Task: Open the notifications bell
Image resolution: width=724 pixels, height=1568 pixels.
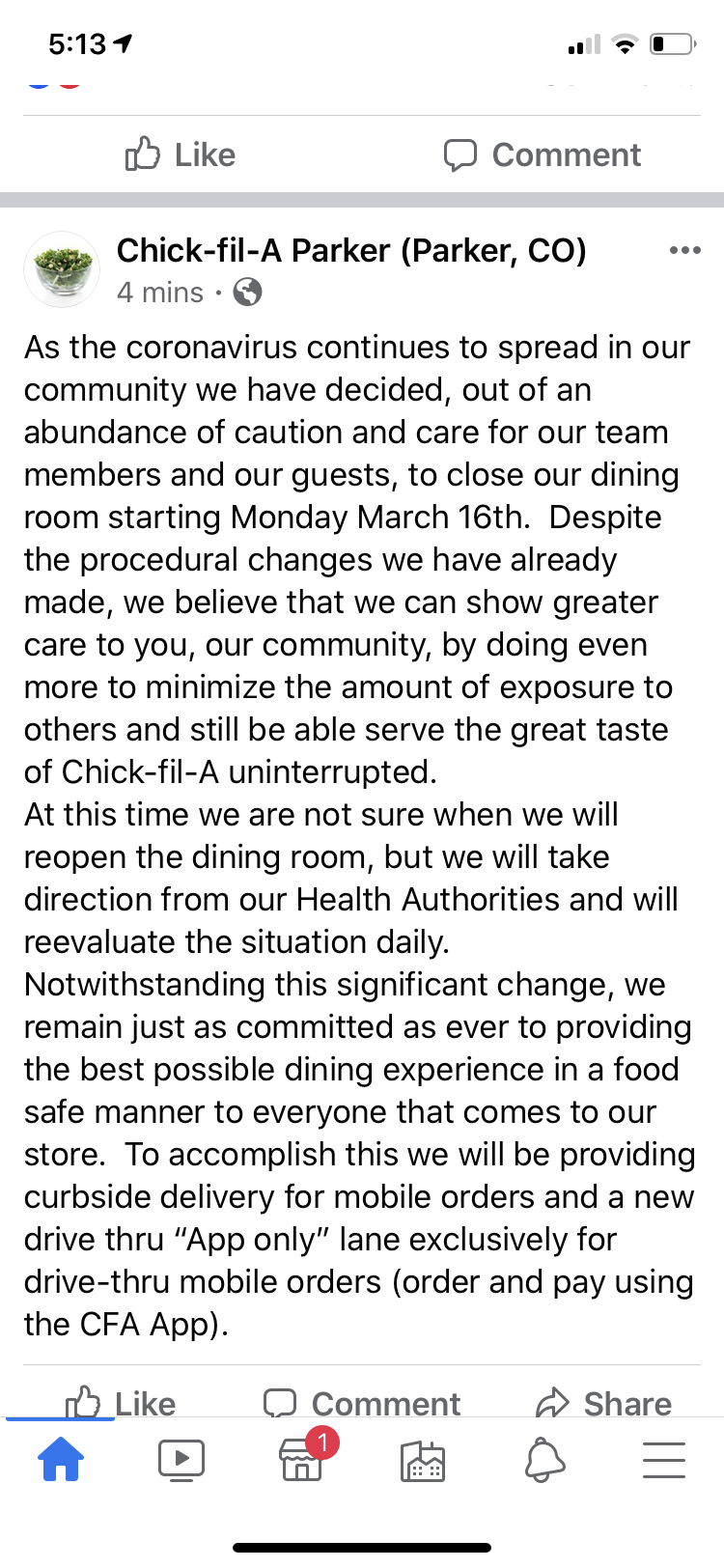Action: coord(544,1459)
